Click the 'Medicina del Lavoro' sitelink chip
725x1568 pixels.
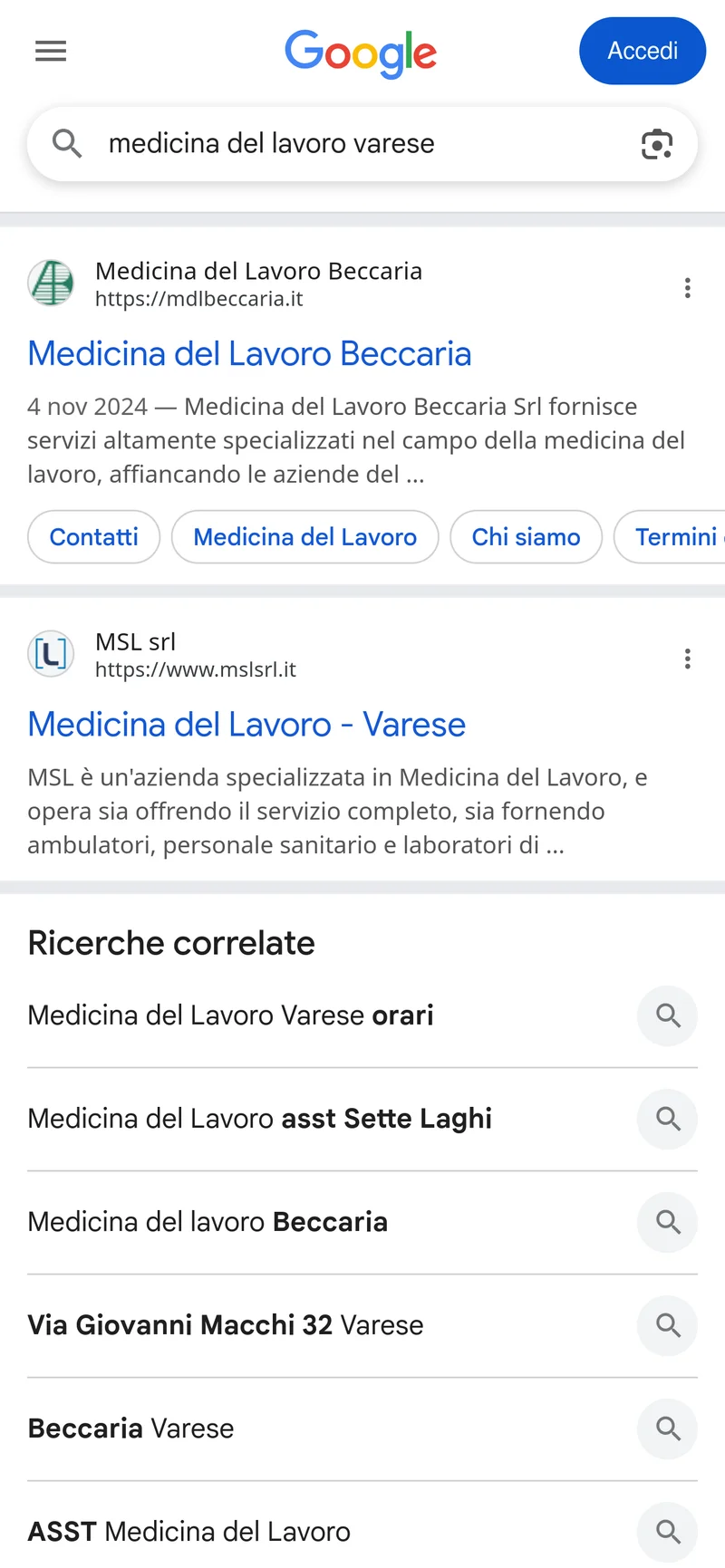coord(304,537)
